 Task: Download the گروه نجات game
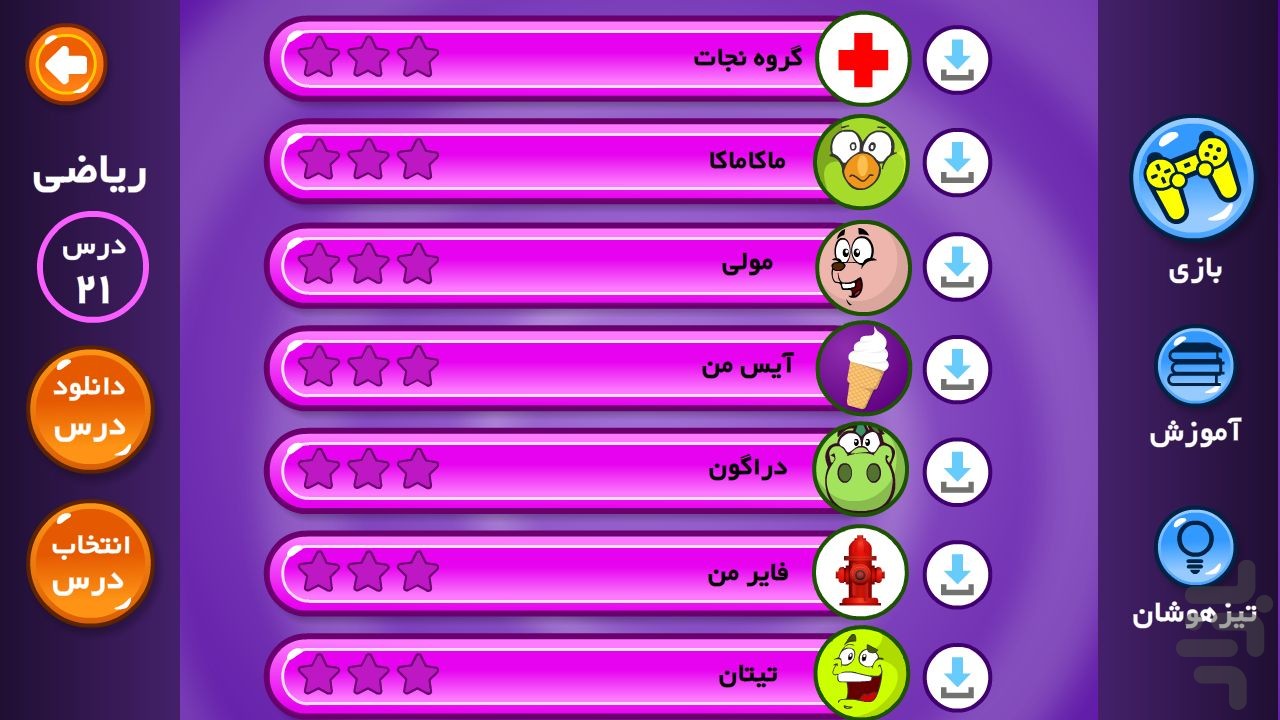[957, 60]
